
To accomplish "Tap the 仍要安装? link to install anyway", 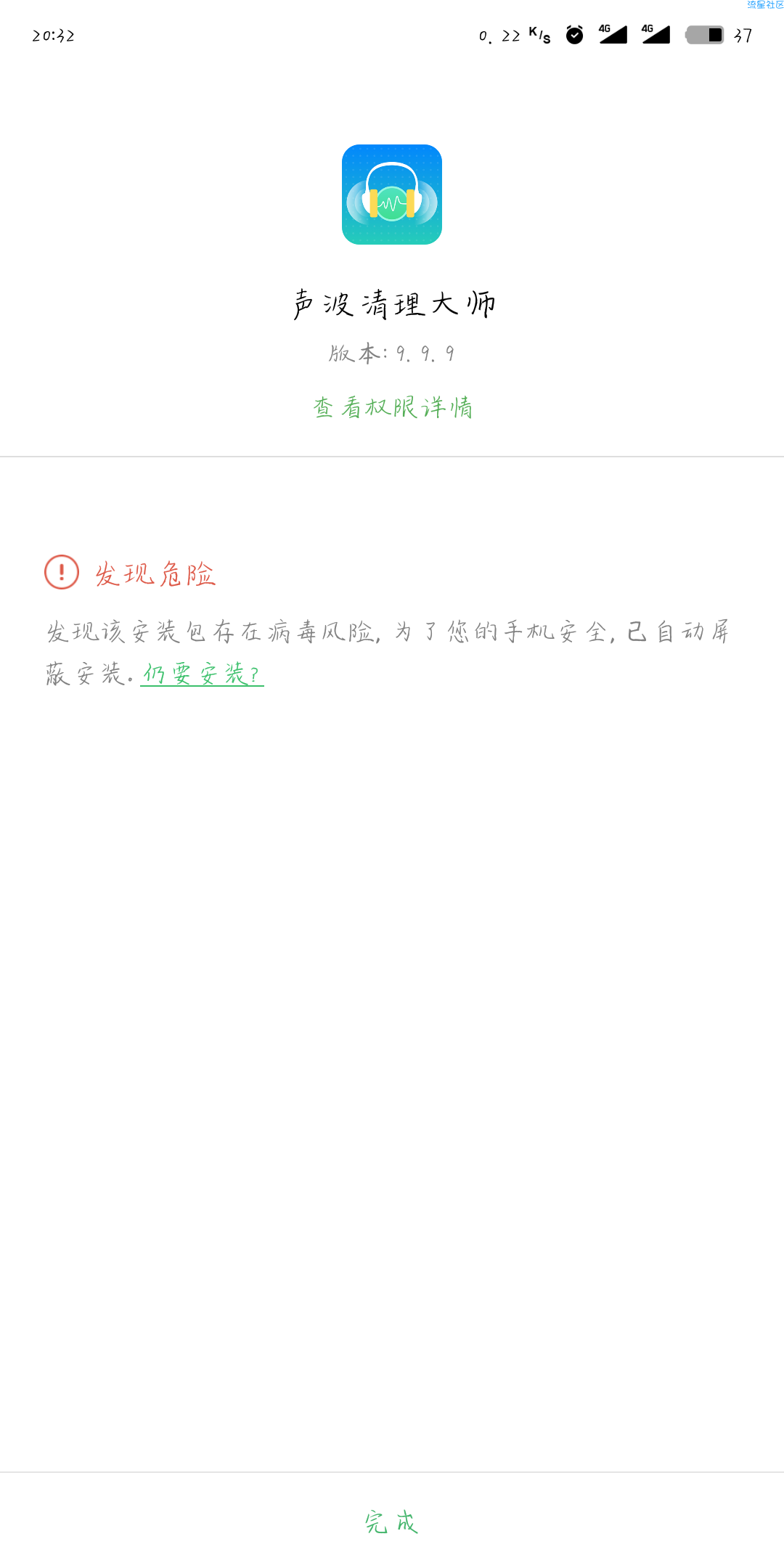I will coord(202,674).
